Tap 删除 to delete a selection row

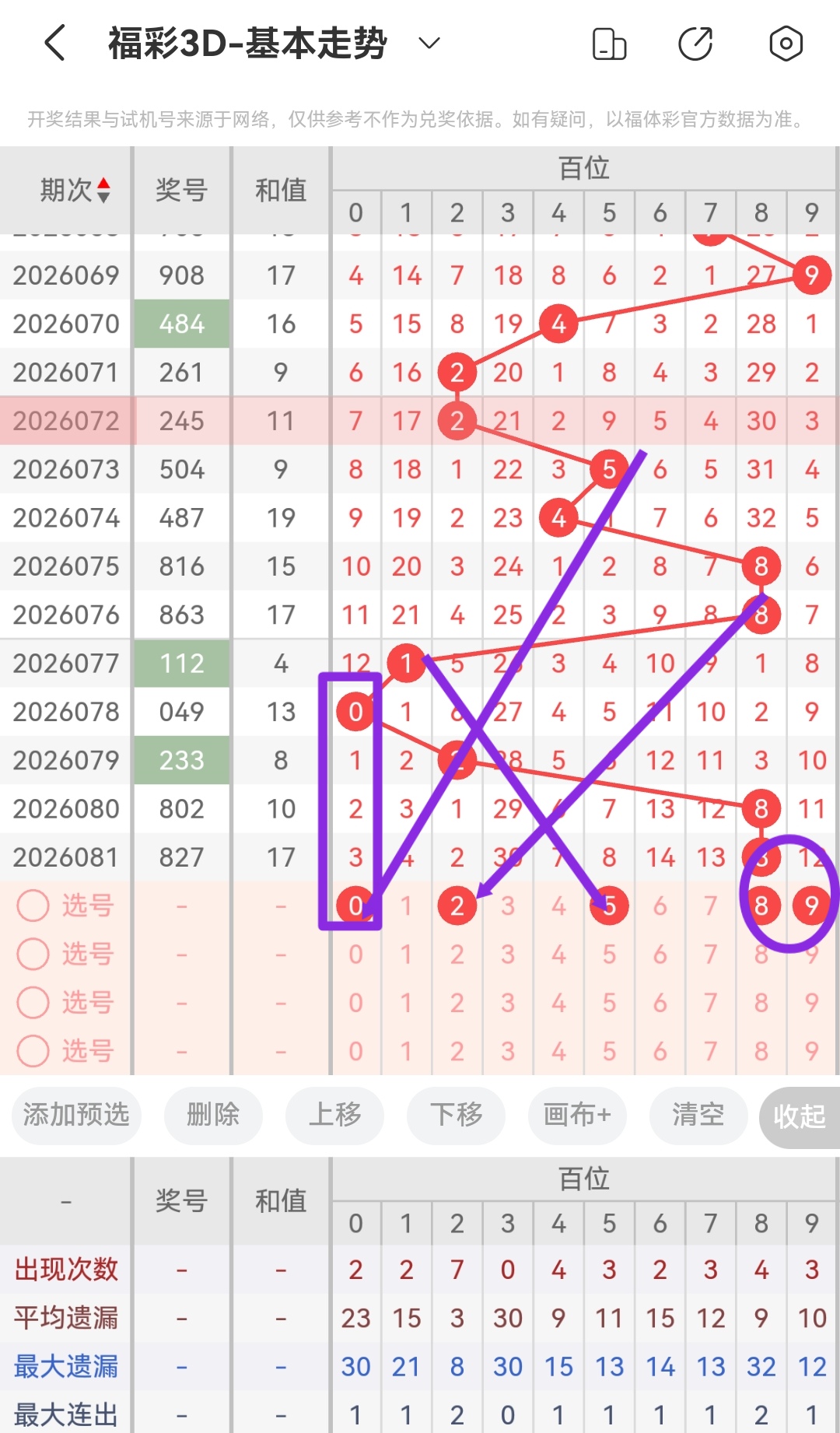click(x=213, y=1116)
